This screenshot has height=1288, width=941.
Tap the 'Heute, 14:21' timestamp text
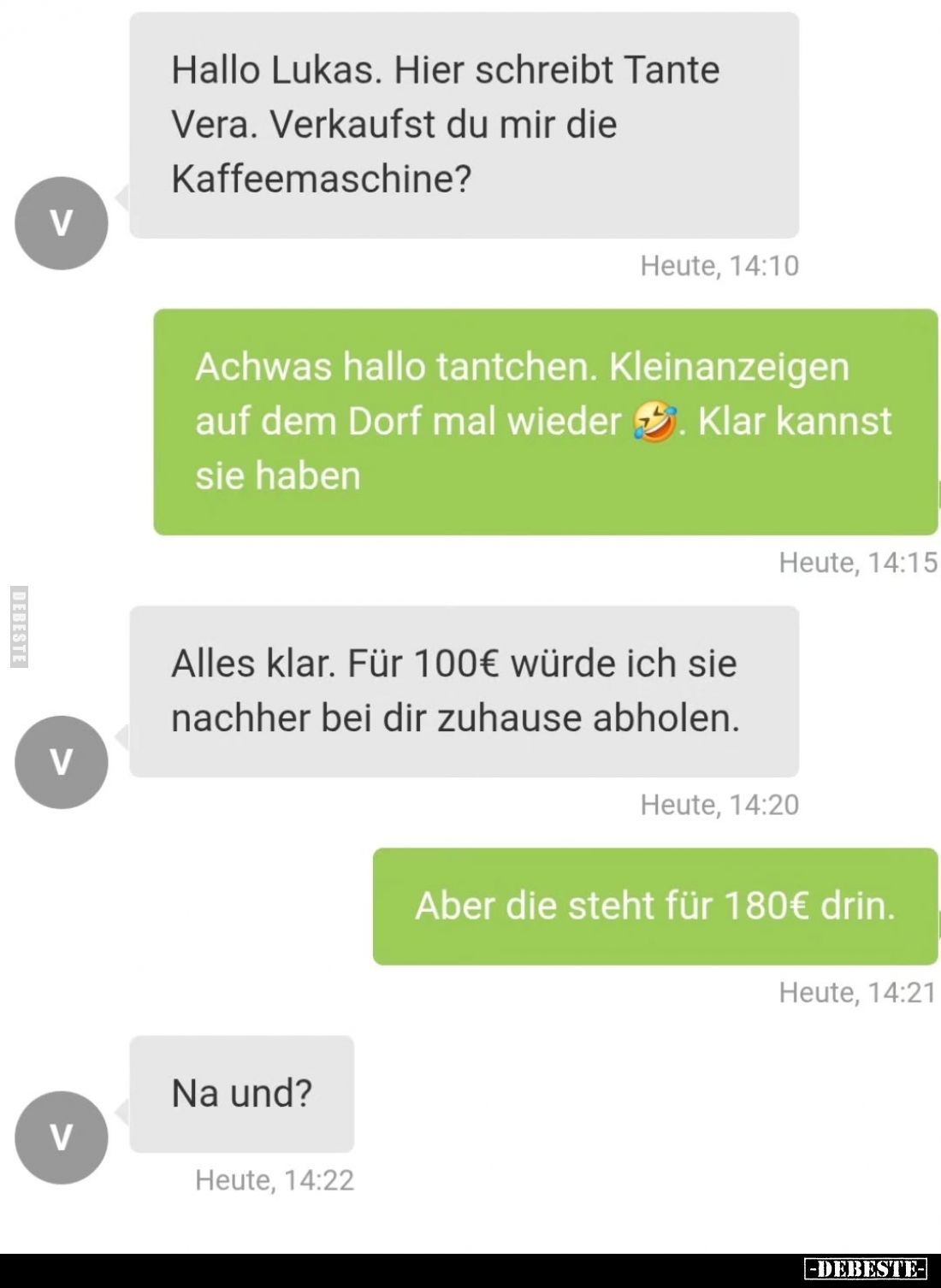[855, 995]
